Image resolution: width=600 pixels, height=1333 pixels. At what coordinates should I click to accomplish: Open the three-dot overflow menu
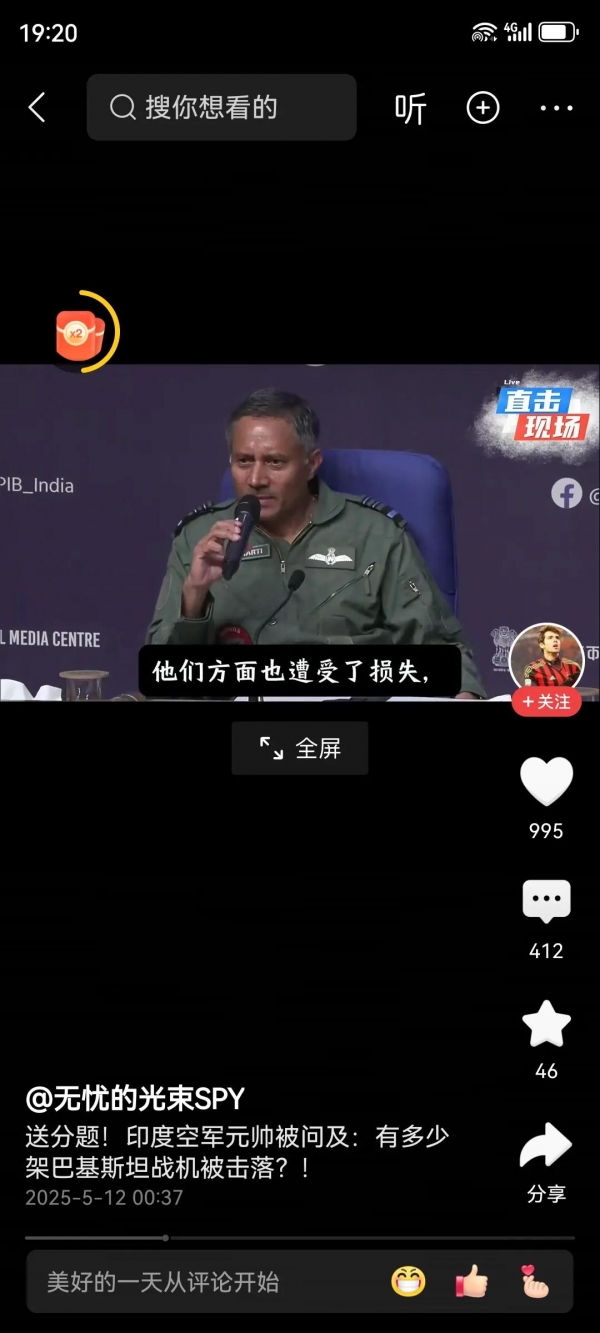tap(556, 108)
